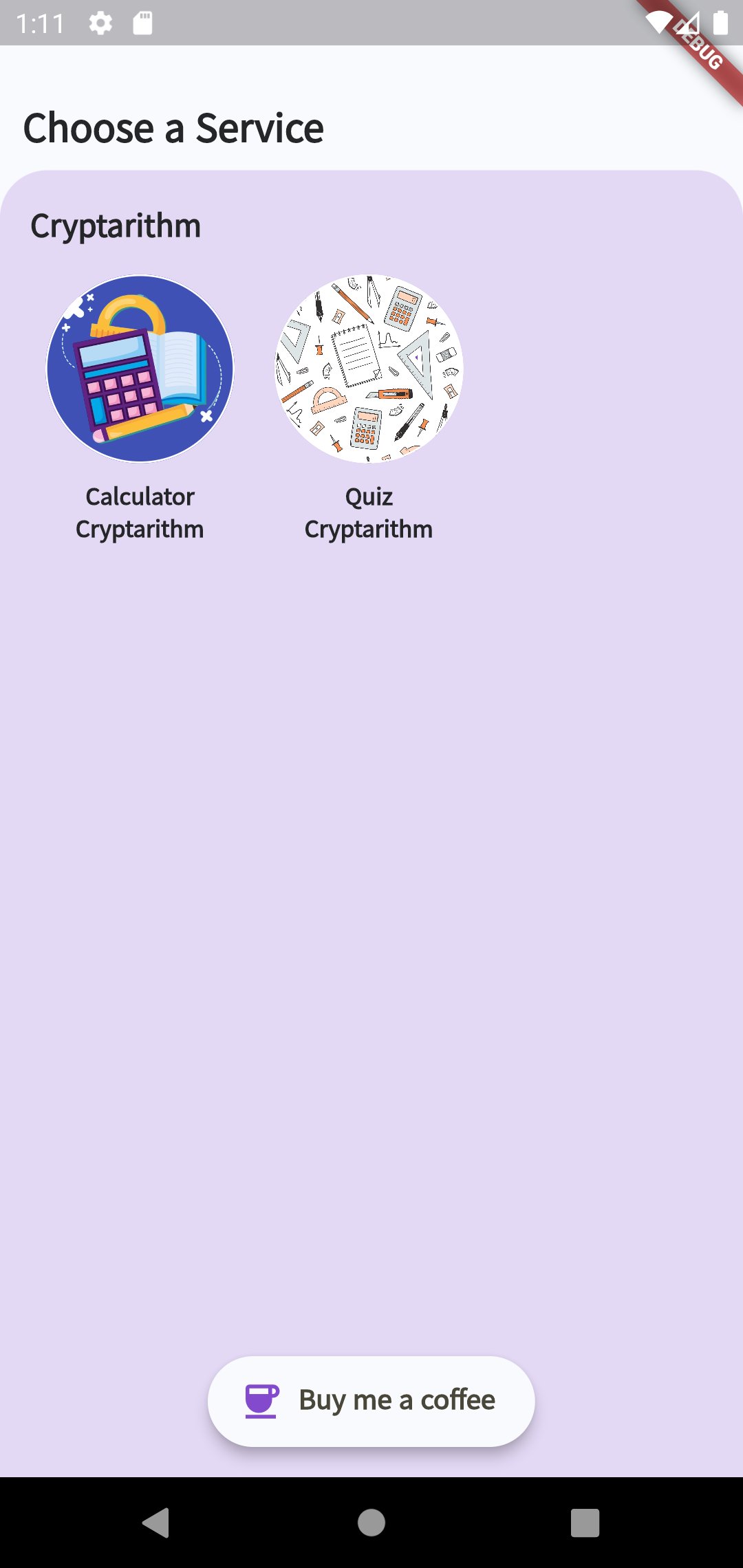This screenshot has width=743, height=1568.
Task: Tap the Cryptarithm section heading
Action: pyautogui.click(x=116, y=225)
